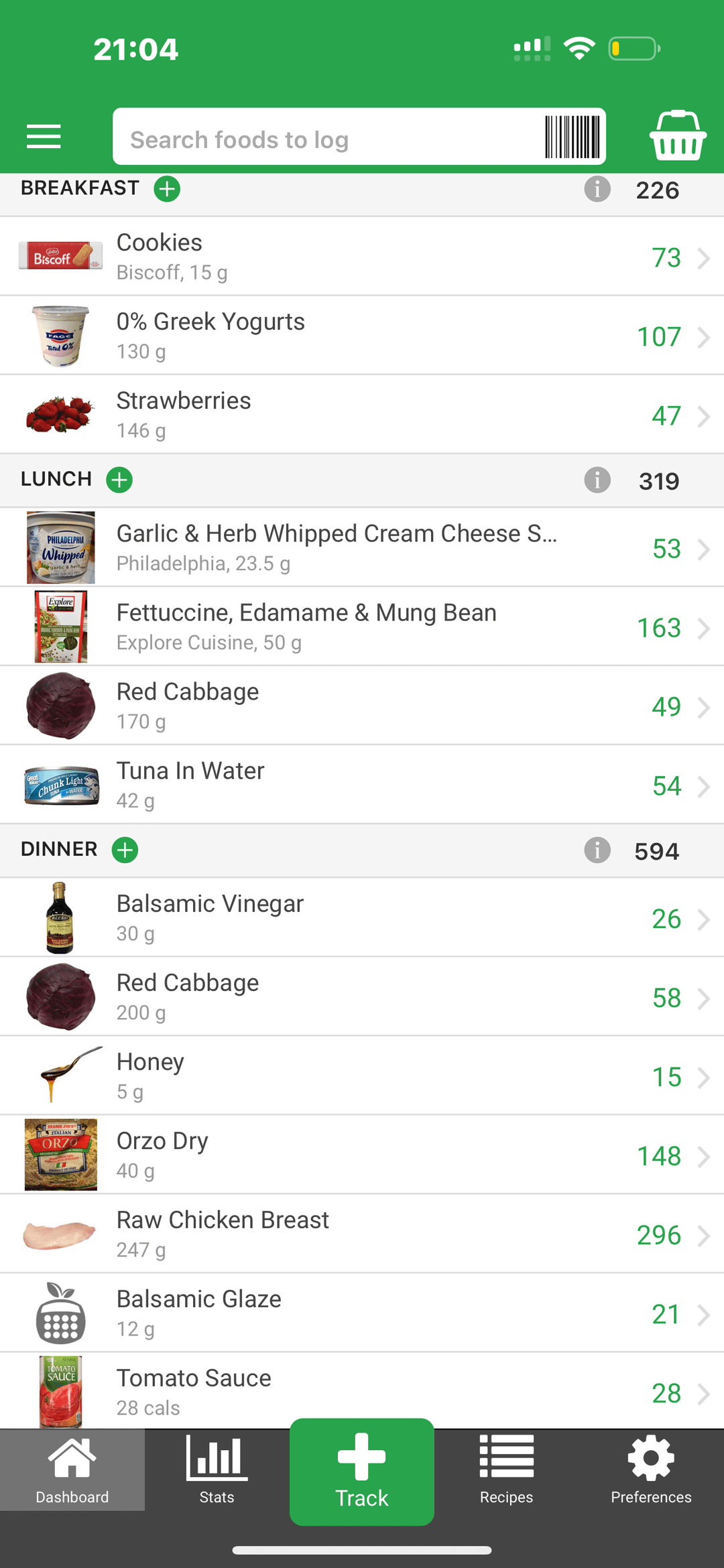
Task: Open the 0% Greek Yogurts entry
Action: click(x=362, y=336)
